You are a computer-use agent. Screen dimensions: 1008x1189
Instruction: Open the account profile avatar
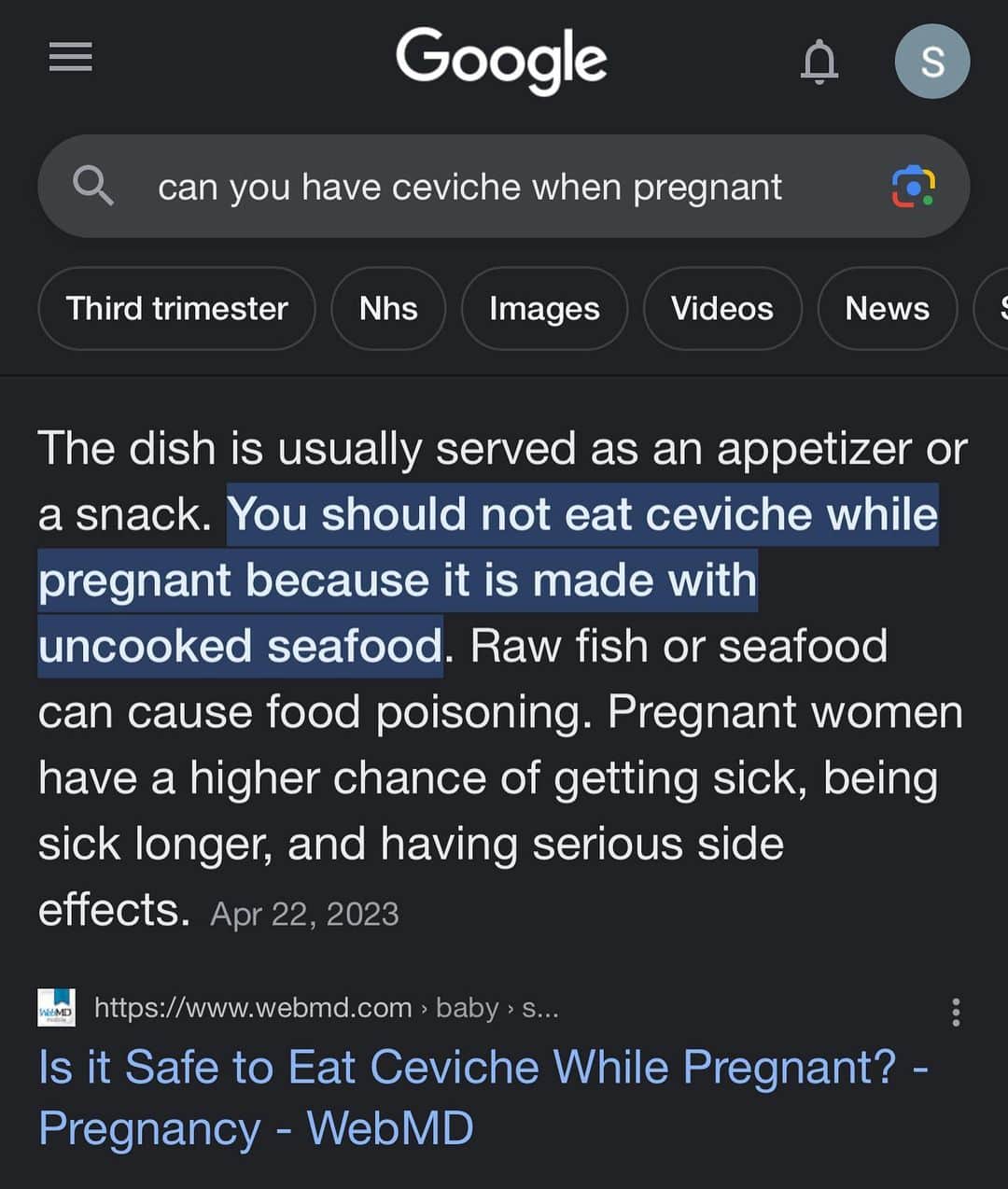point(931,62)
